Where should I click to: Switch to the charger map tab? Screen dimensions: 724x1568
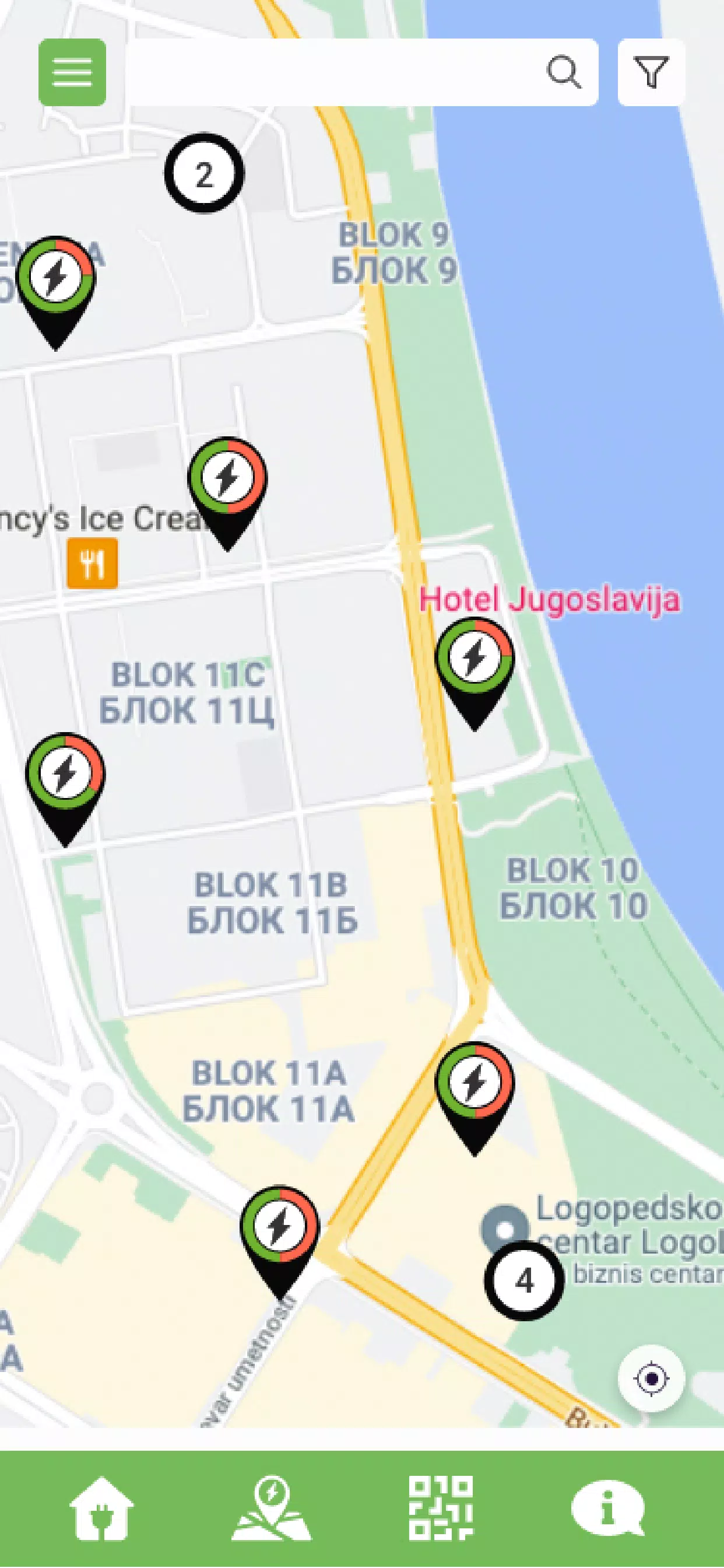271,1507
